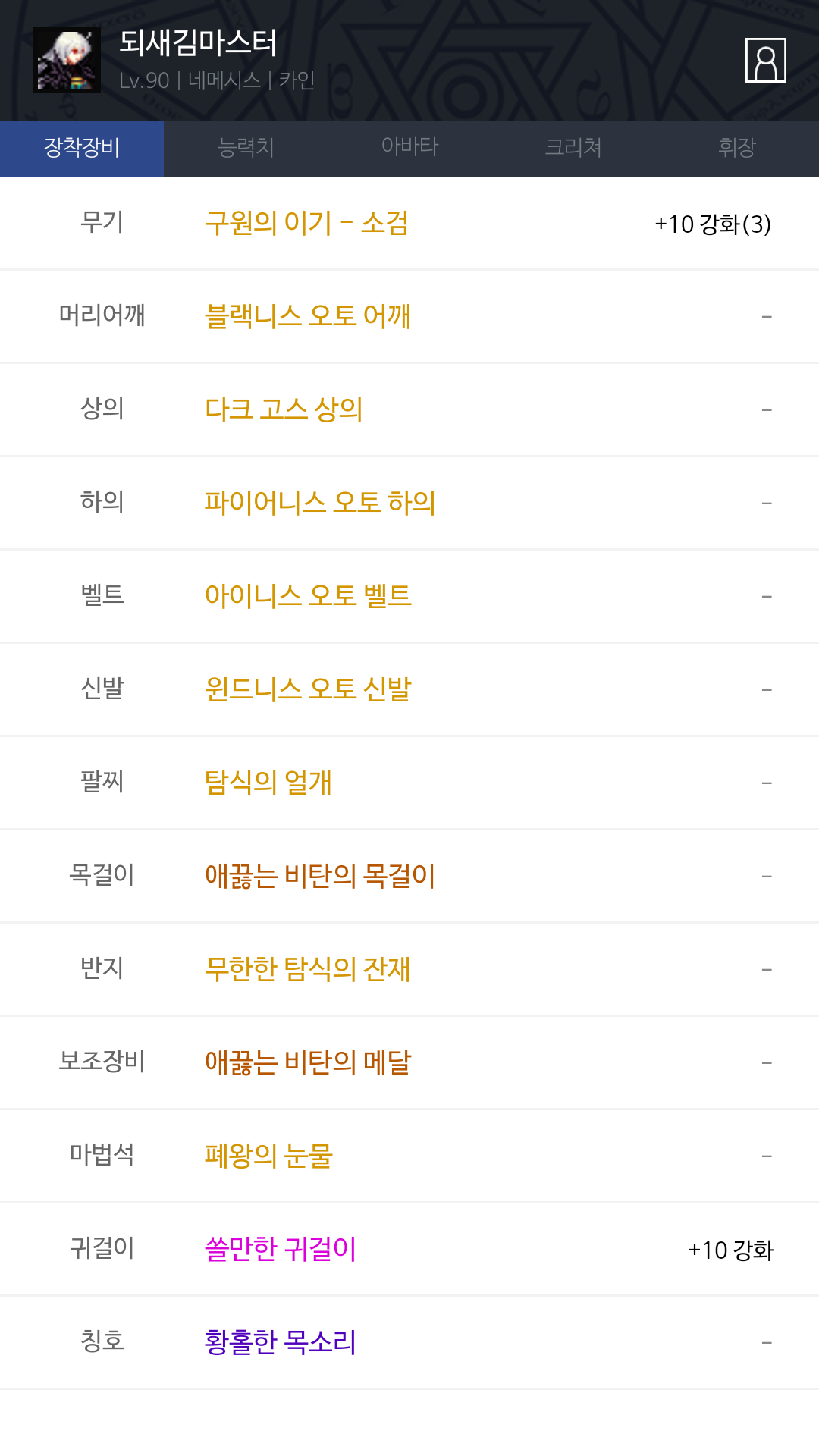Select the 장착장비 tab
819x1456 pixels.
pyautogui.click(x=82, y=149)
